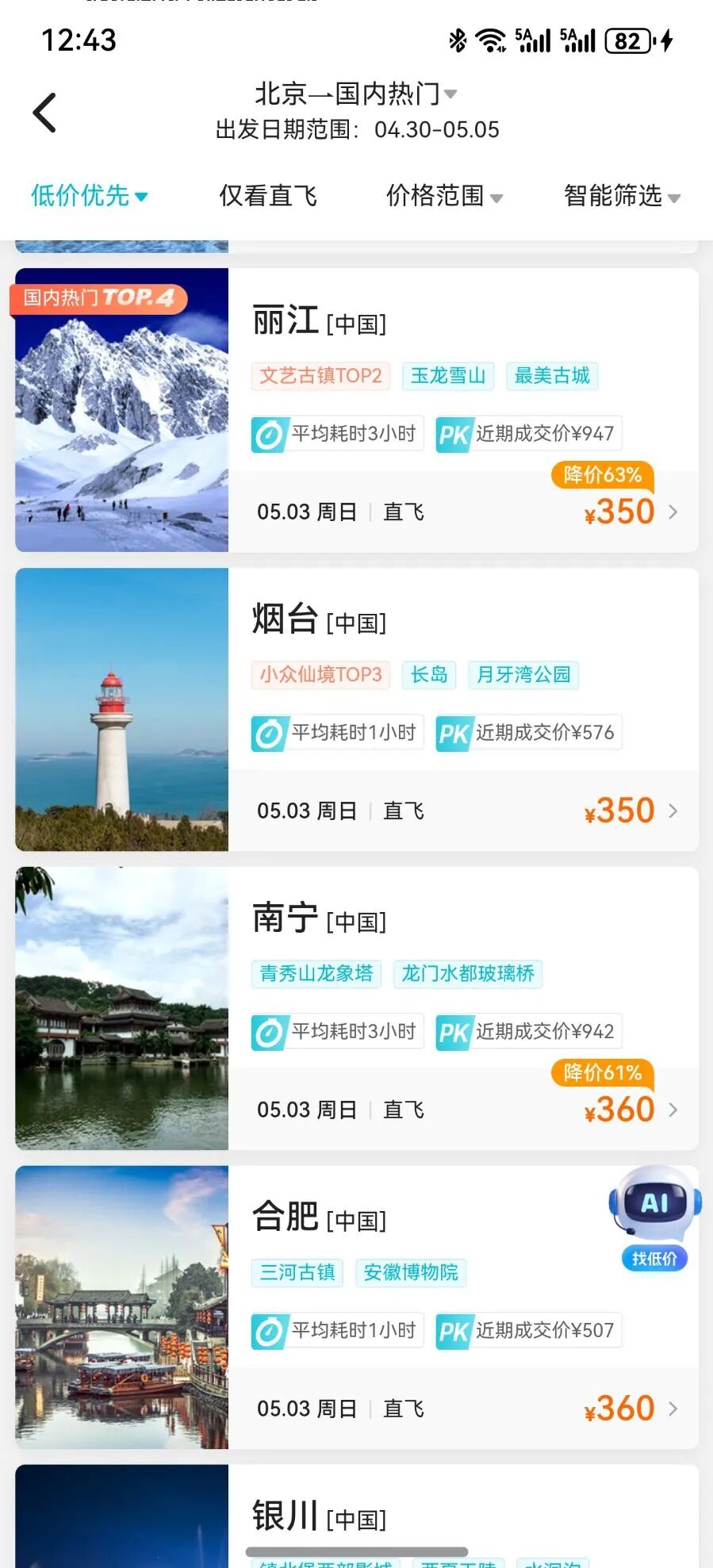713x1568 pixels.
Task: Tap the 烟台 lighthouse photo thumbnail
Action: 121,710
